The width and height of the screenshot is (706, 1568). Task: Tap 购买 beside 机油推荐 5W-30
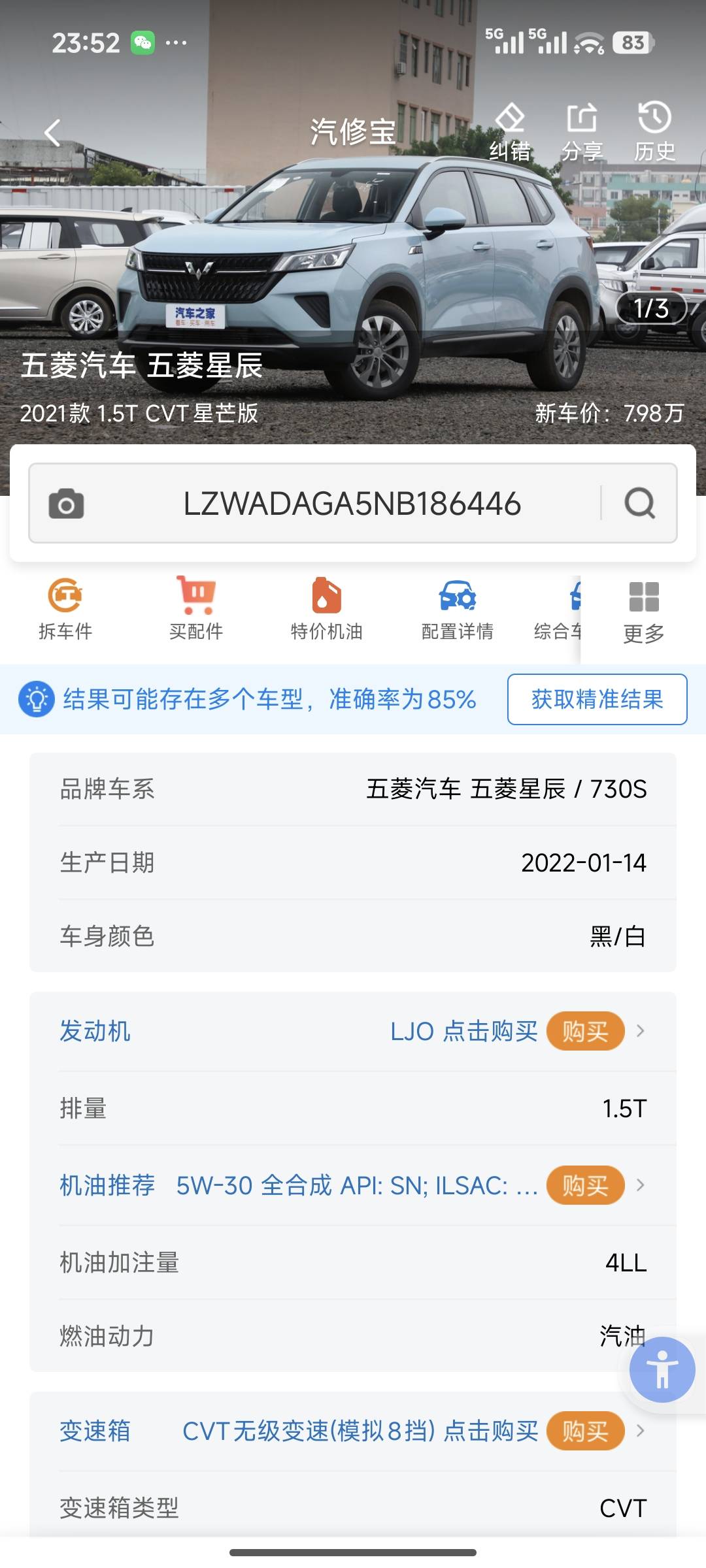[585, 1185]
